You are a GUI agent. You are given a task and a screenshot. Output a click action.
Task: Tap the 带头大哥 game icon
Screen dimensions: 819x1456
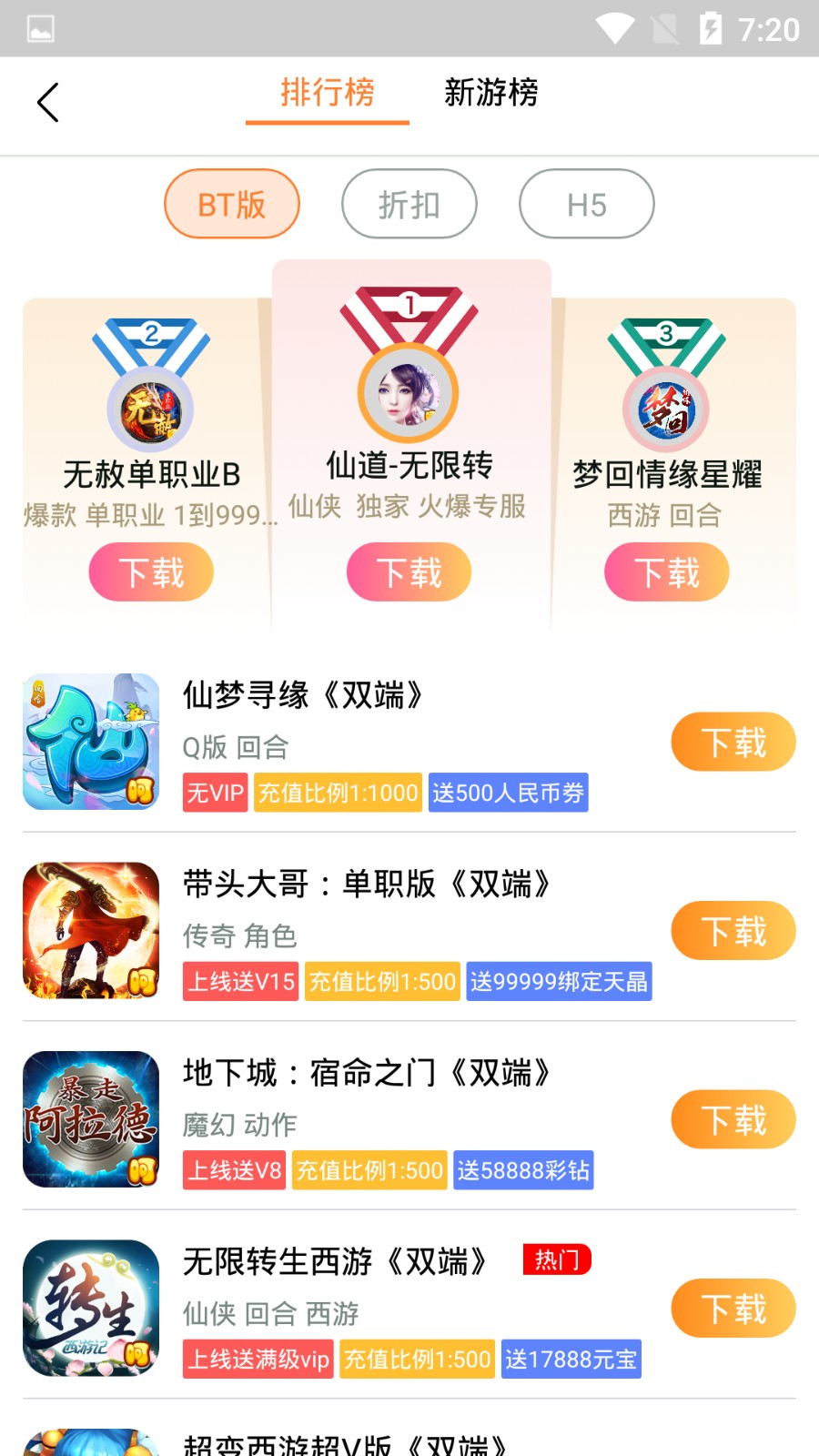(91, 930)
